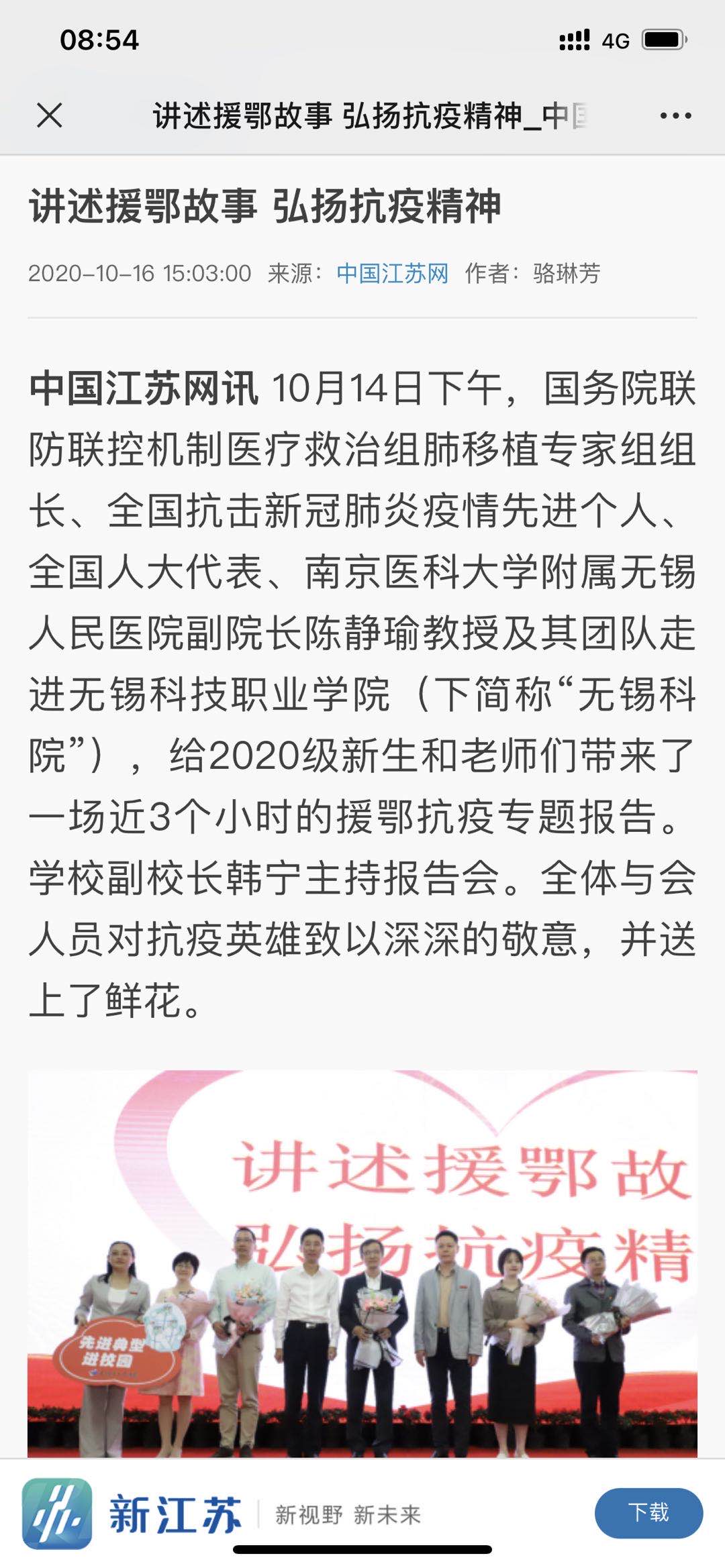This screenshot has height=1568, width=725.
Task: Open the 中国江苏网 source link
Action: pos(392,273)
